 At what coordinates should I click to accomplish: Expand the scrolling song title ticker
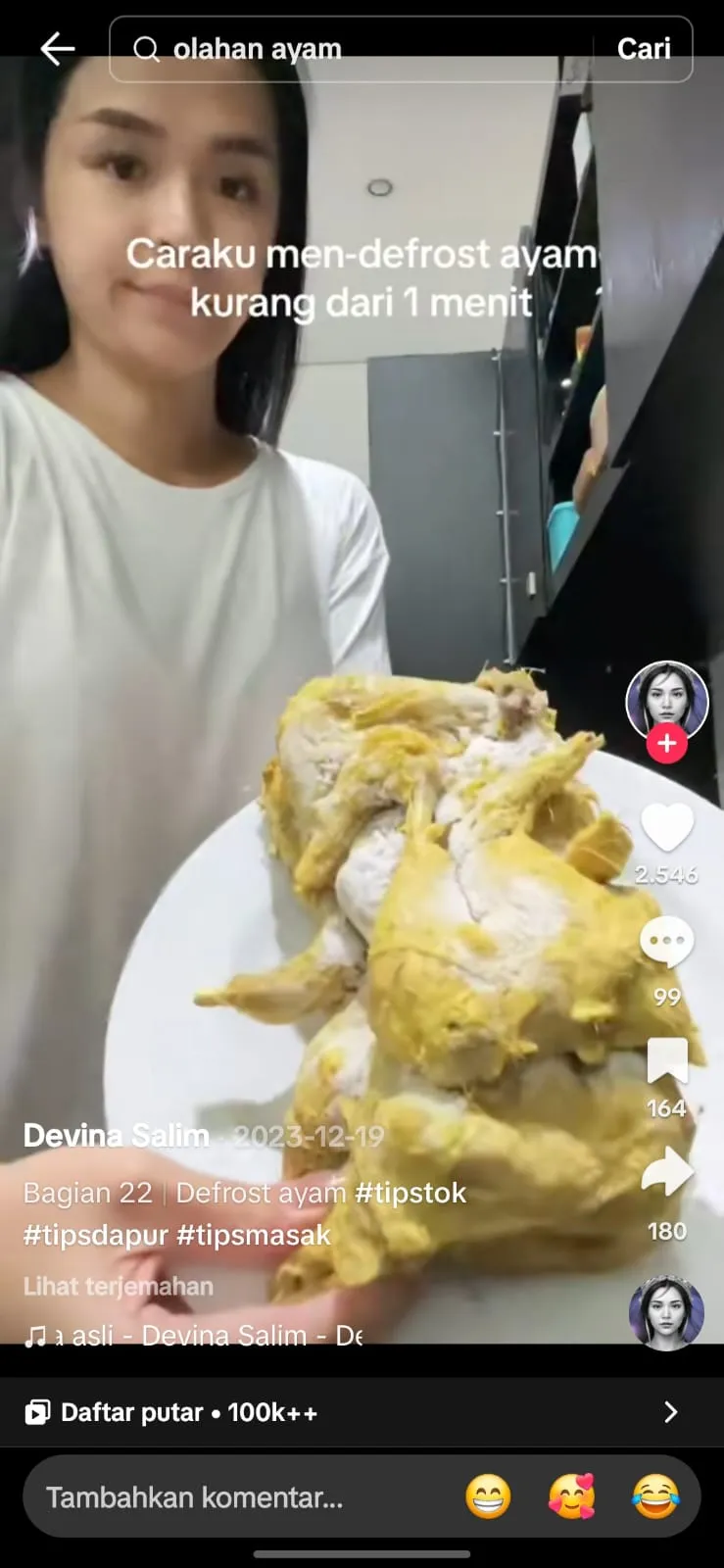coord(196,1335)
